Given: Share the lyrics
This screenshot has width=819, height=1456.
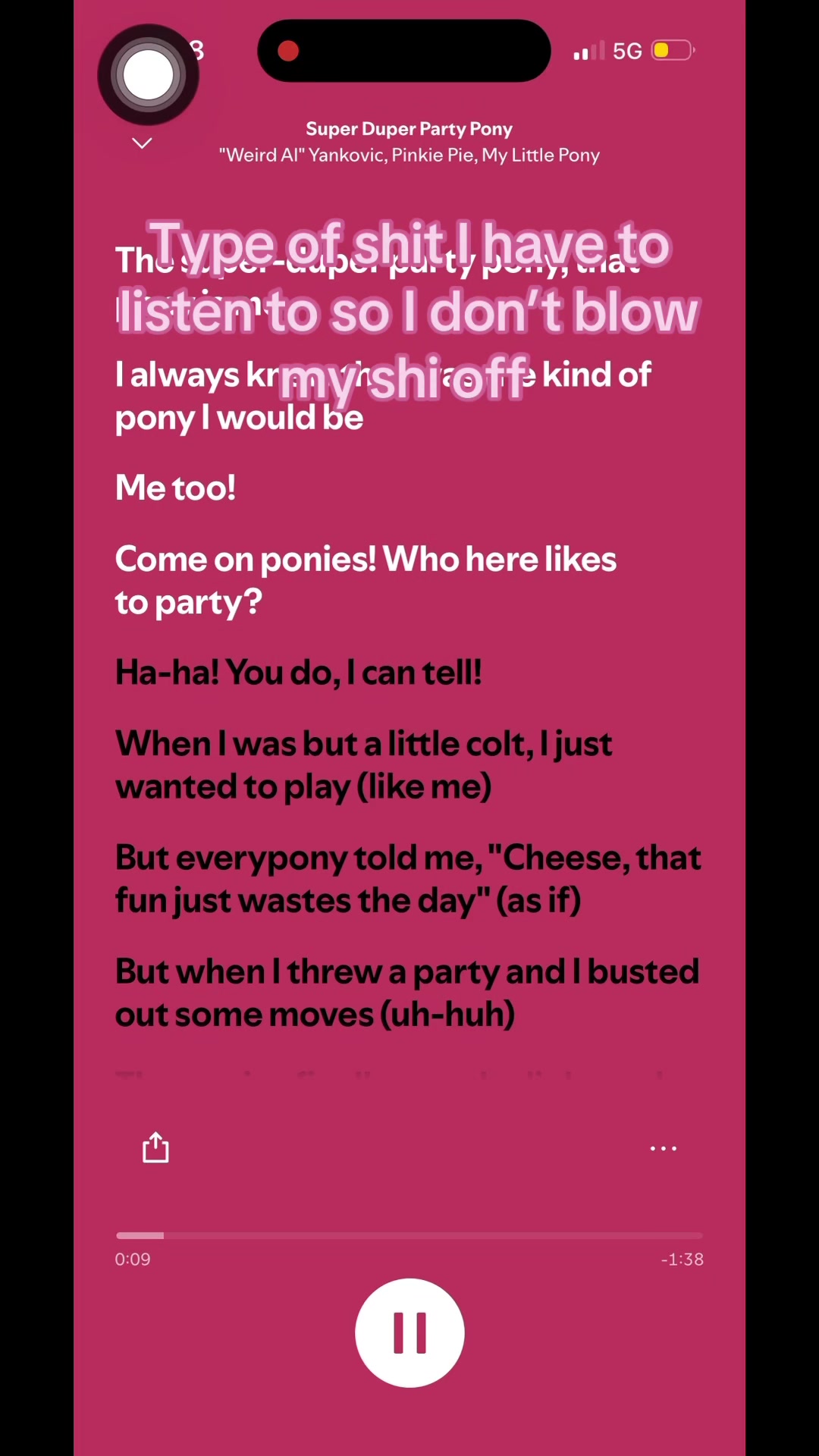Looking at the screenshot, I should (x=155, y=1147).
